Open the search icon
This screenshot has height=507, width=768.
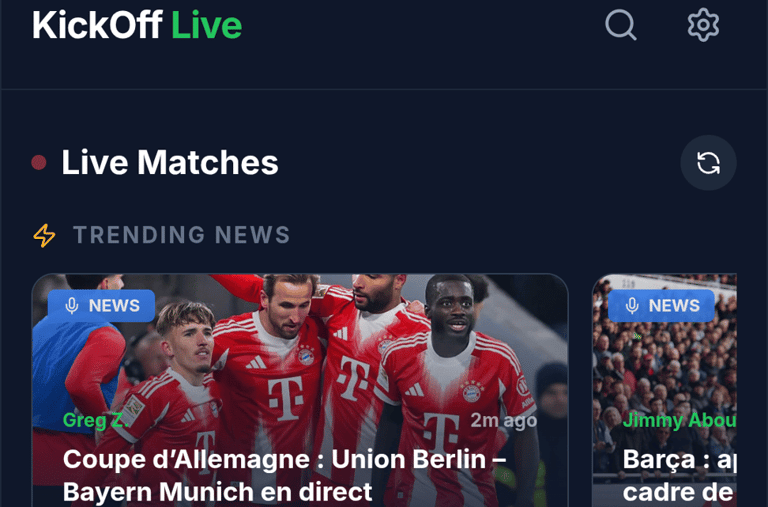pos(621,25)
